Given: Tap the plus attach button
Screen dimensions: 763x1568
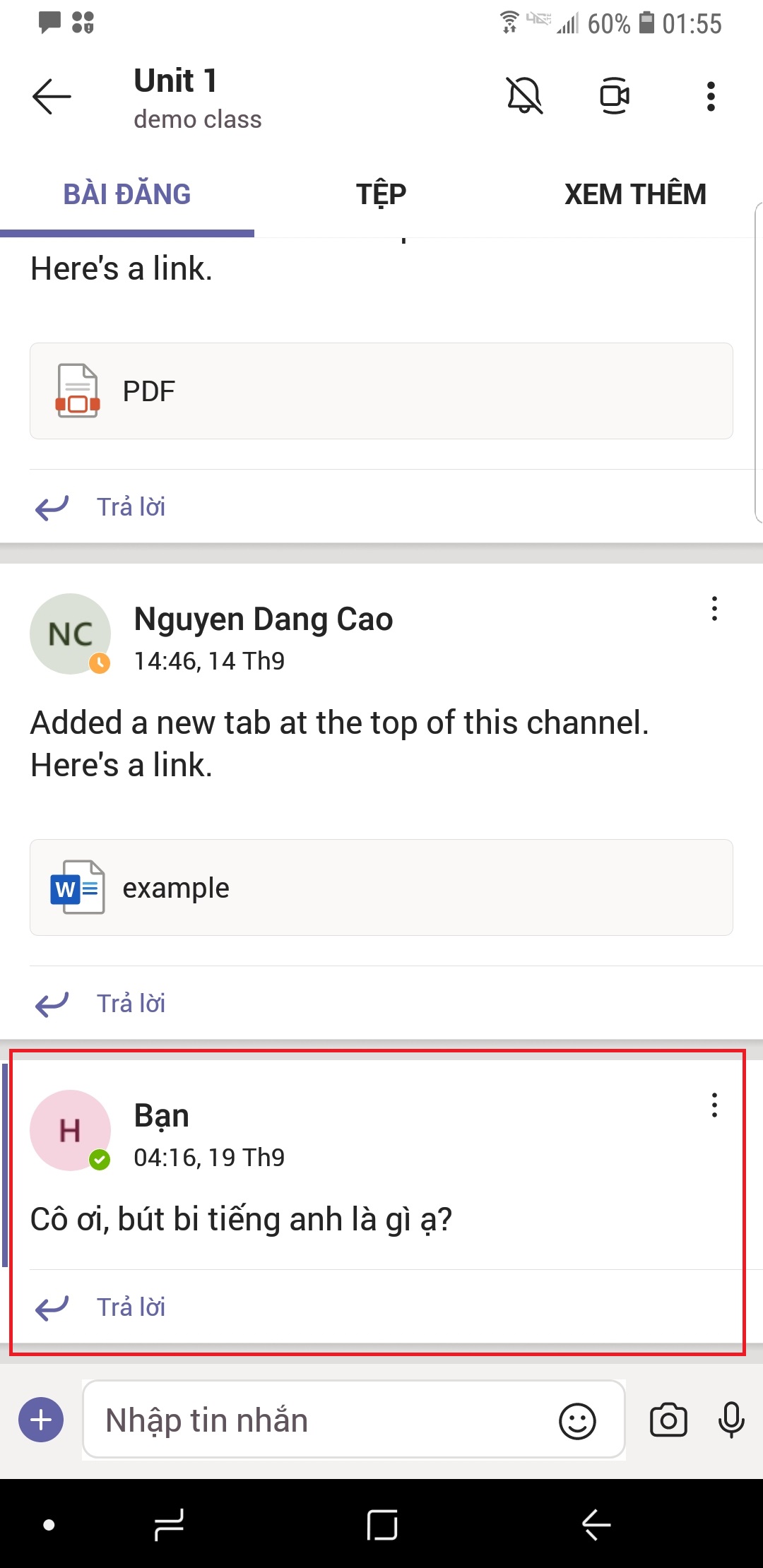Looking at the screenshot, I should (x=41, y=1420).
